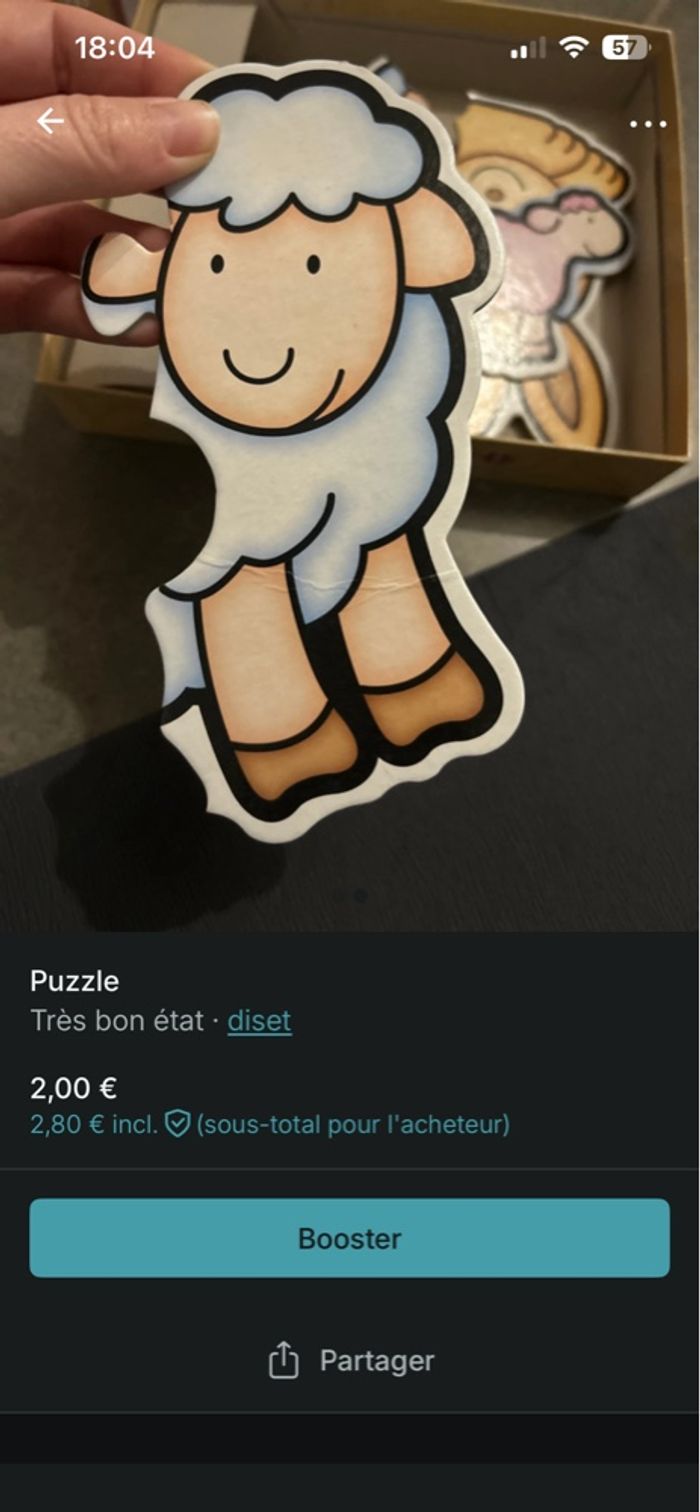This screenshot has height=1512, width=700.
Task: Open the three-dot overflow menu
Action: click(x=647, y=124)
